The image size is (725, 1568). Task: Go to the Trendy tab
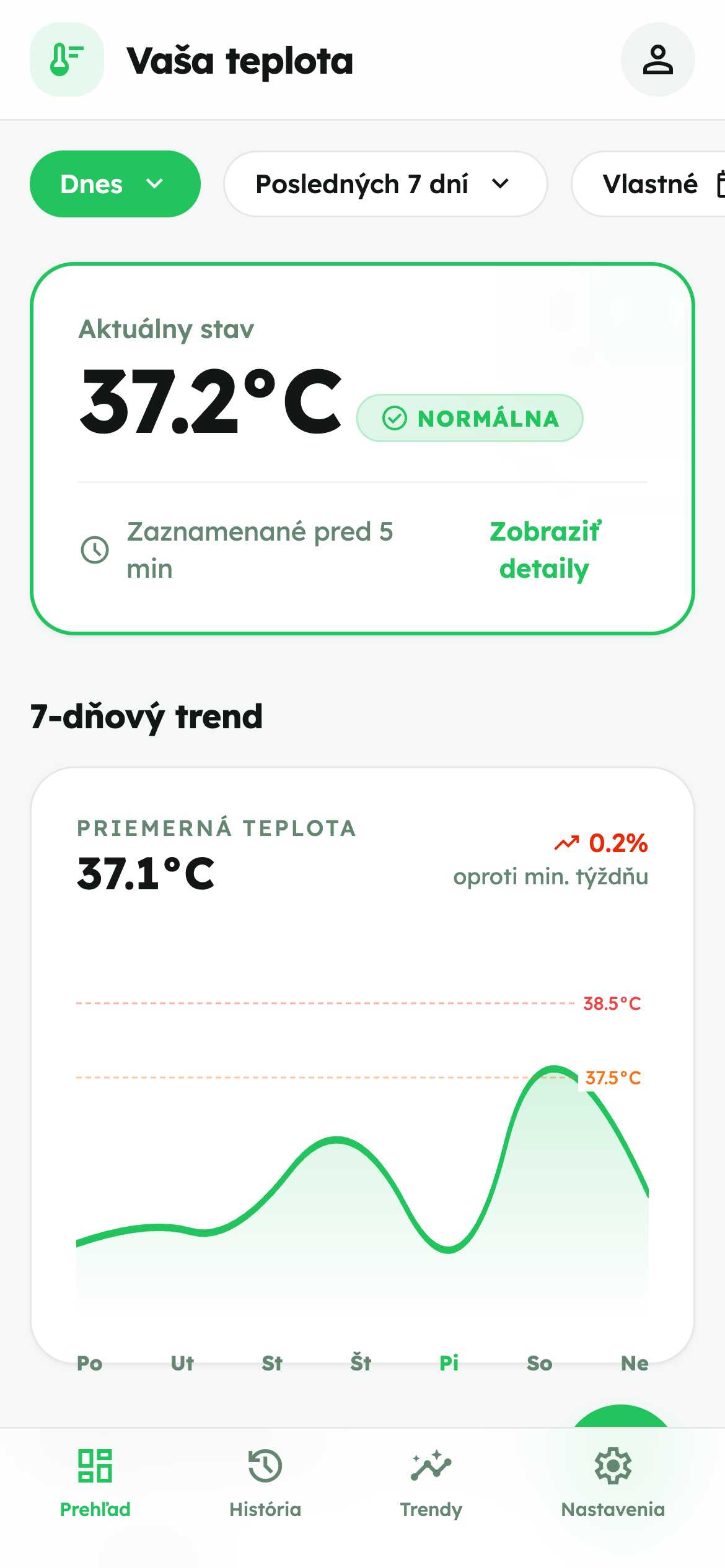point(431,1483)
